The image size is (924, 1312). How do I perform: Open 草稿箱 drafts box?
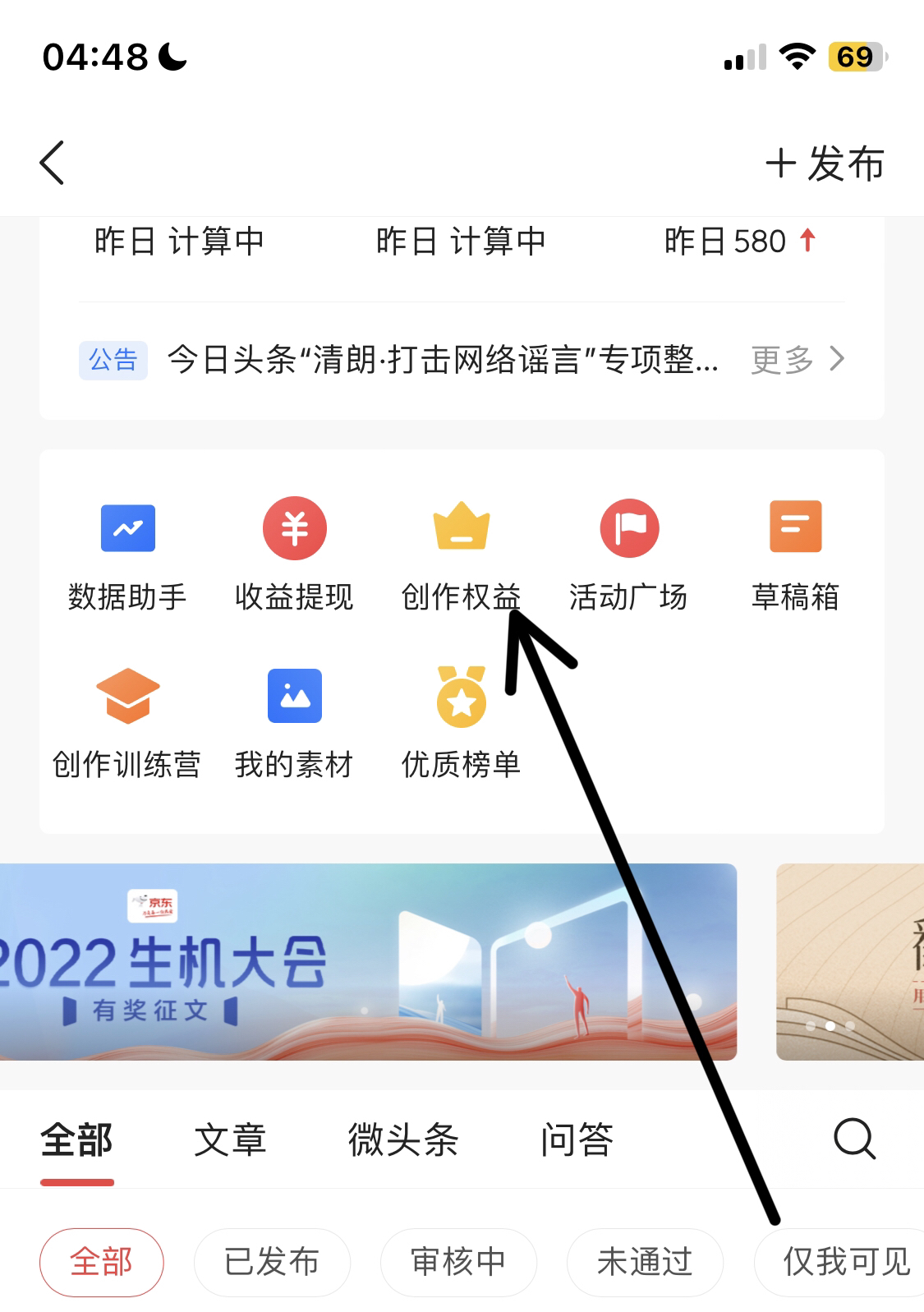[795, 553]
